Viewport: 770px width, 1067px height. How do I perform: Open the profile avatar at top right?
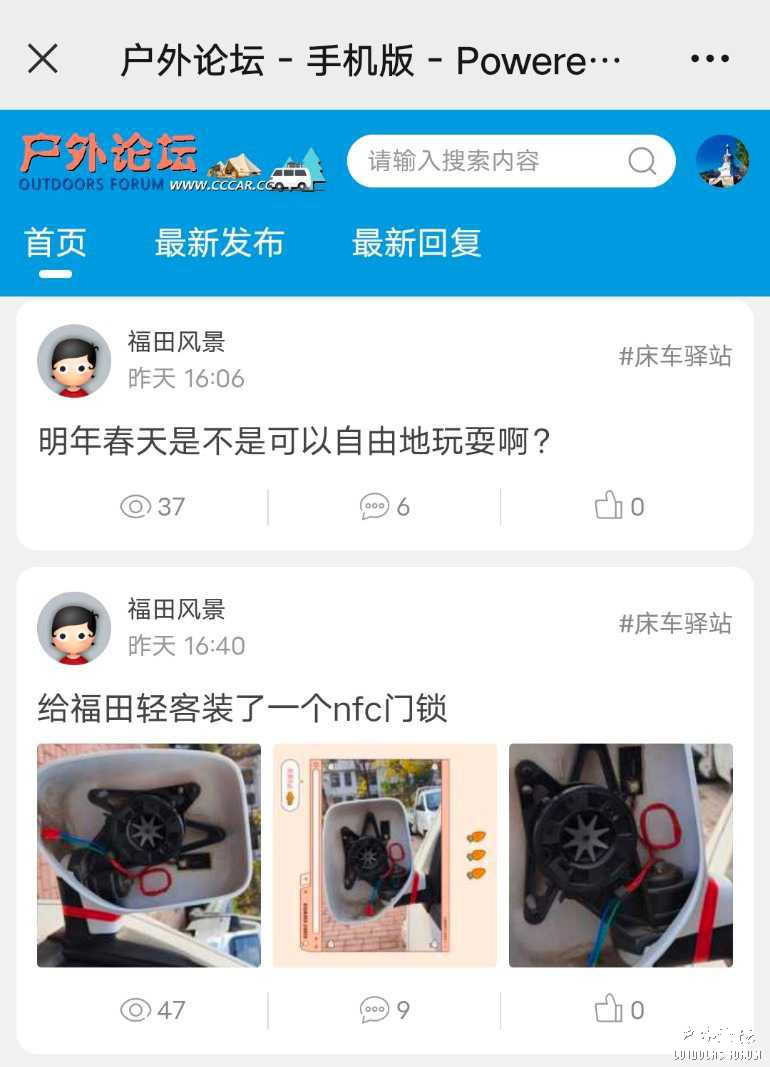(x=722, y=161)
